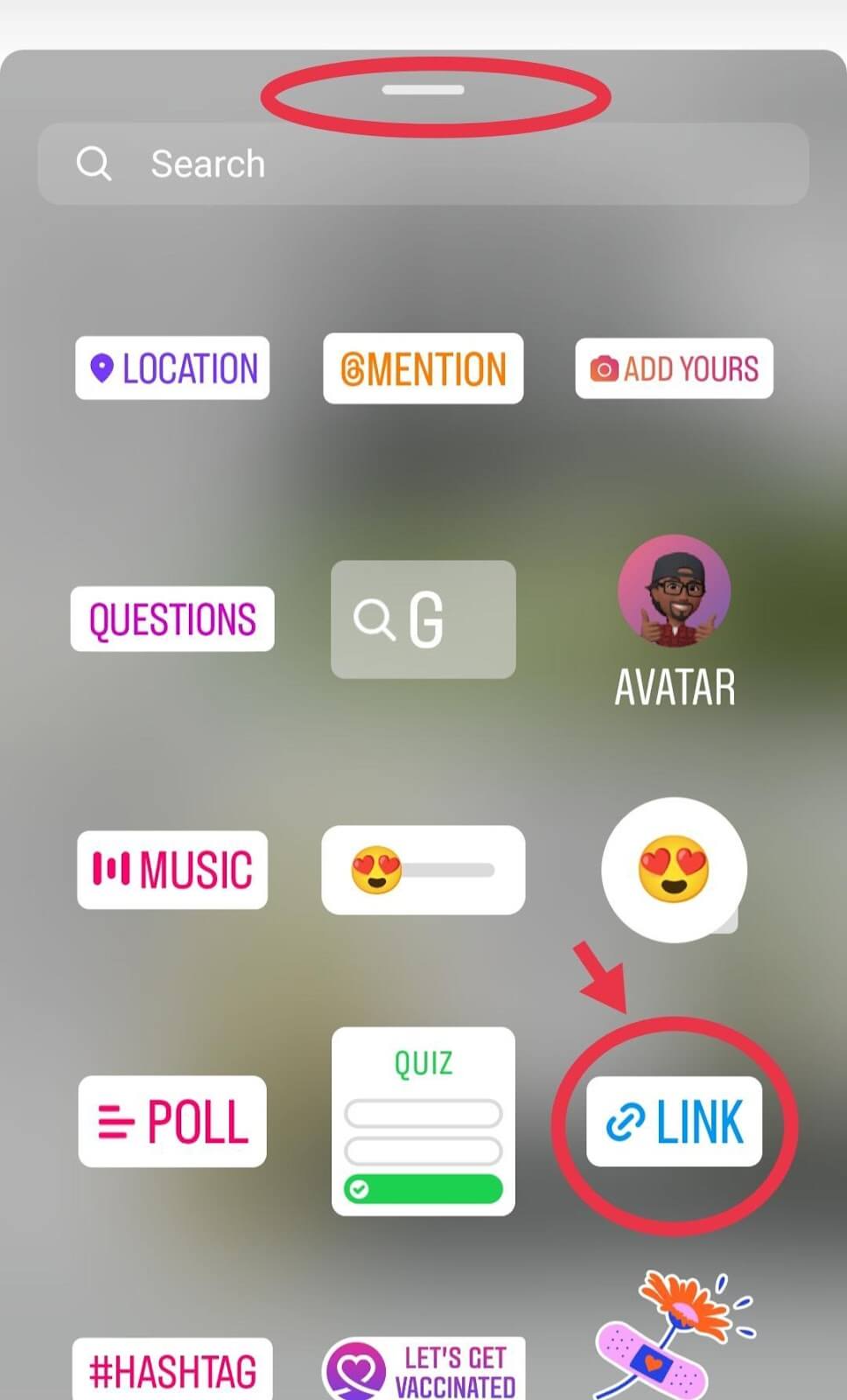Select the magnifying glass search icon
The image size is (847, 1400).
(94, 163)
